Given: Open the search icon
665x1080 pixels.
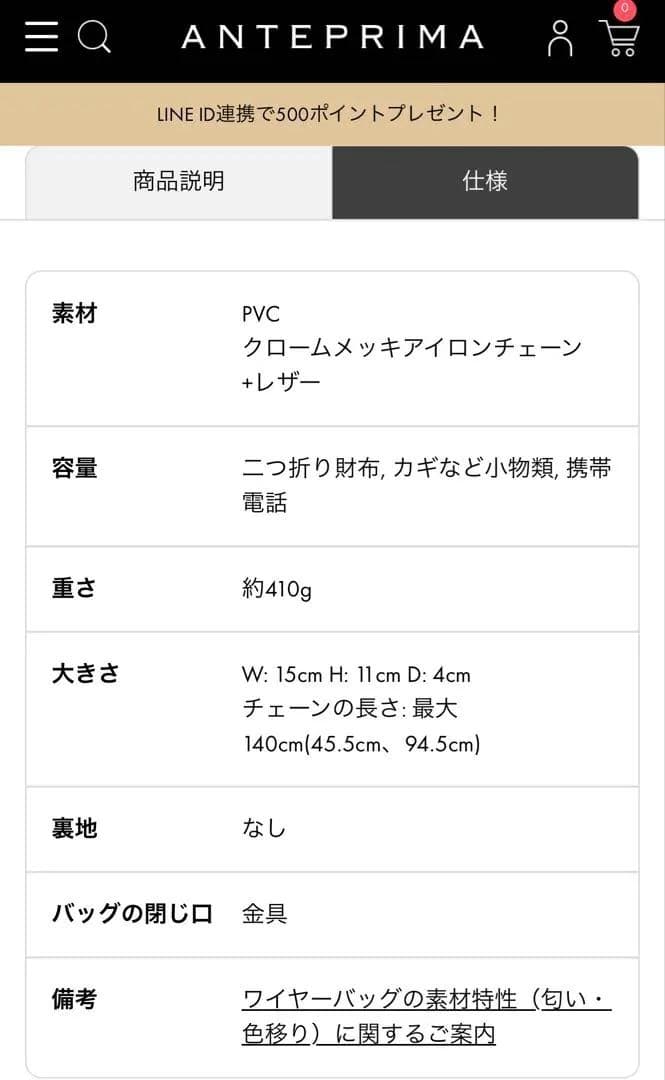Looking at the screenshot, I should 93,38.
